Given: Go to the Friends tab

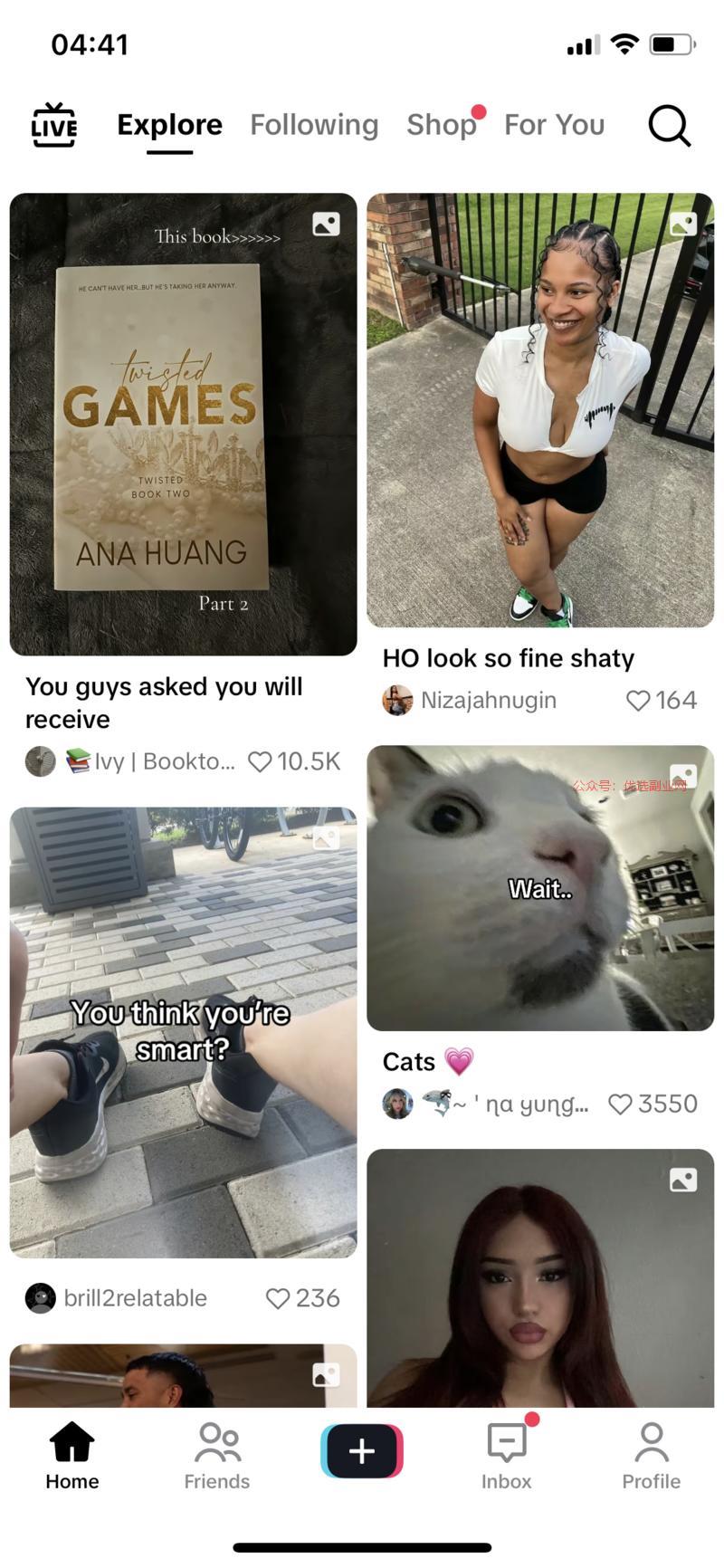Looking at the screenshot, I should 217,1456.
